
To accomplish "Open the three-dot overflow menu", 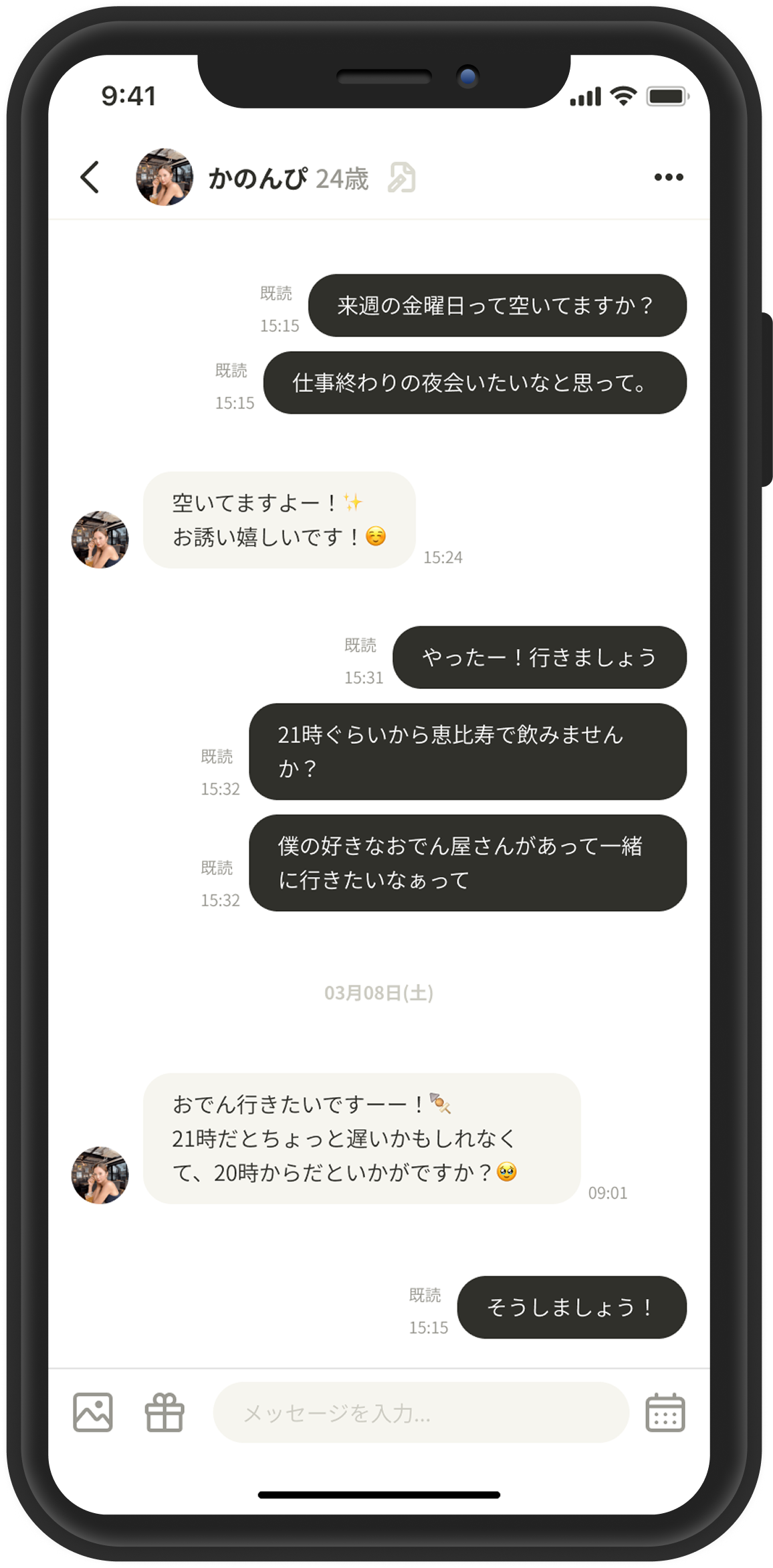I will pyautogui.click(x=668, y=177).
